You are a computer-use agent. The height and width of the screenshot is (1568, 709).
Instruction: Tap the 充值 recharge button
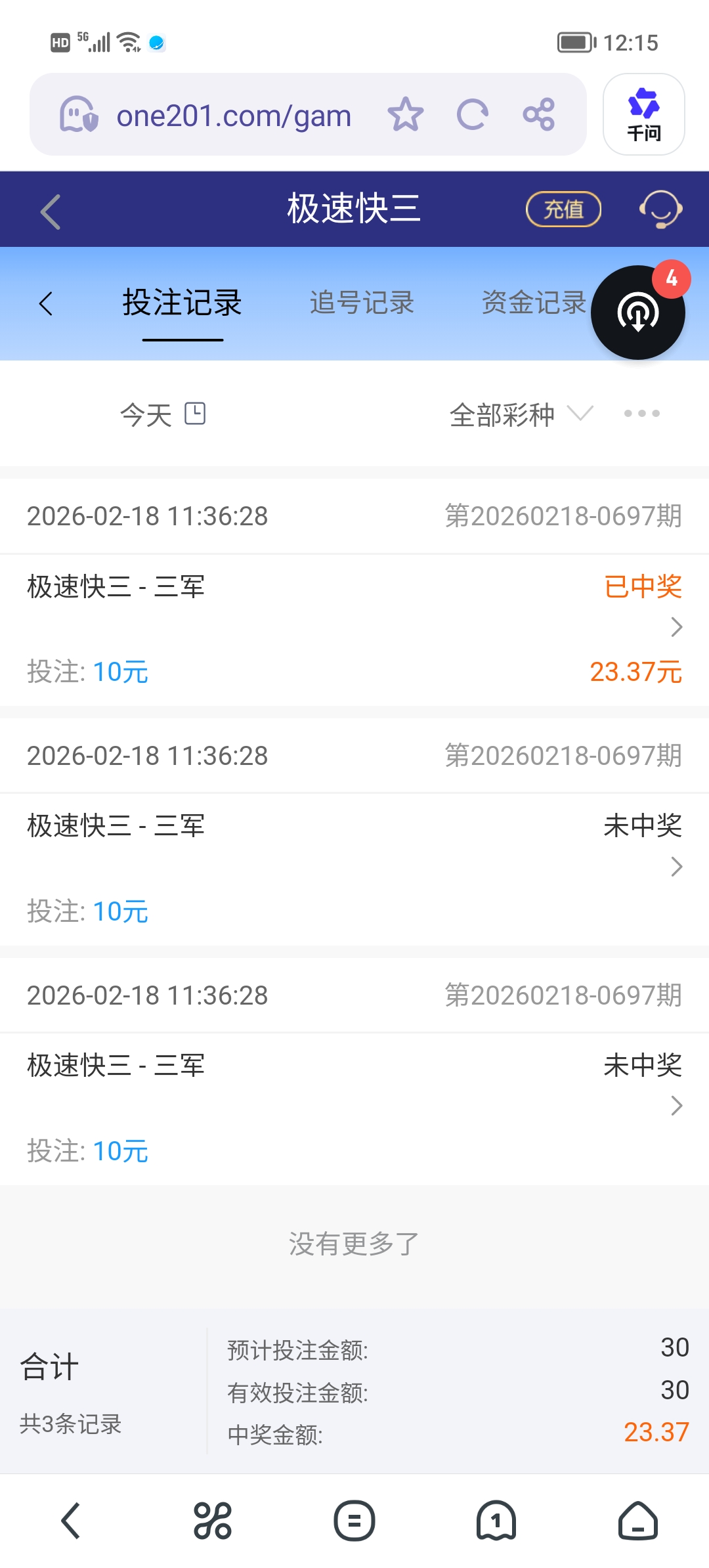click(x=563, y=209)
